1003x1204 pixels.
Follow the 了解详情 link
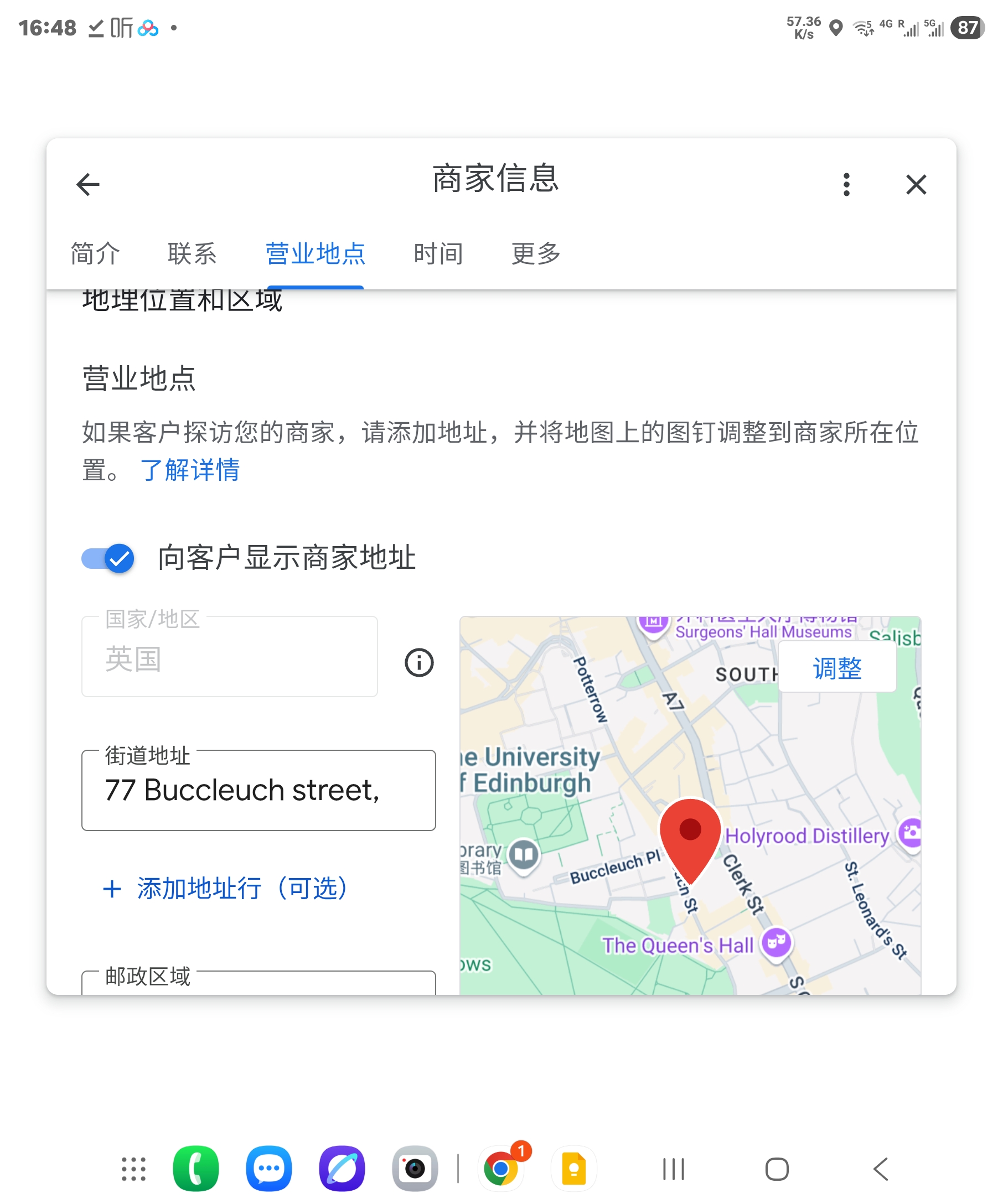[x=190, y=470]
